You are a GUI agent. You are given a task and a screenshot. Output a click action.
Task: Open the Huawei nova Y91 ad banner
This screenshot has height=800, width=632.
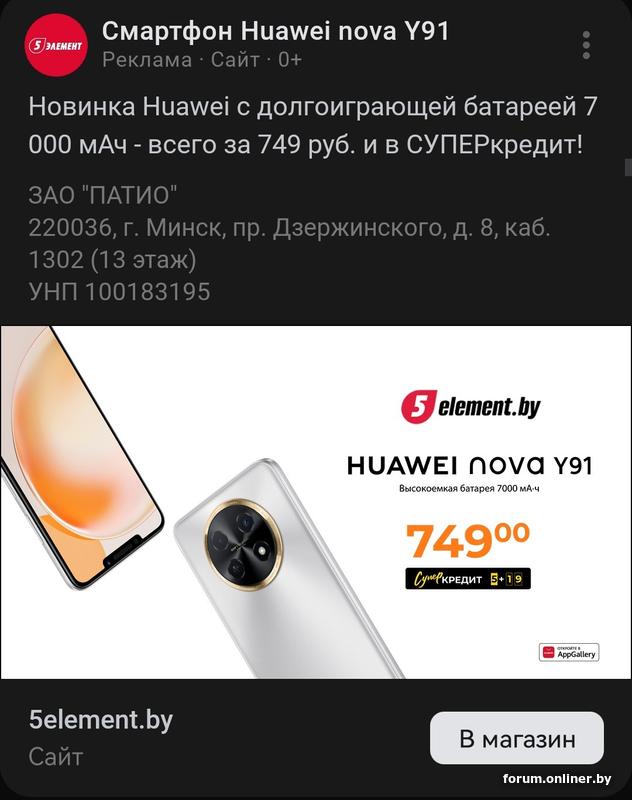point(316,501)
